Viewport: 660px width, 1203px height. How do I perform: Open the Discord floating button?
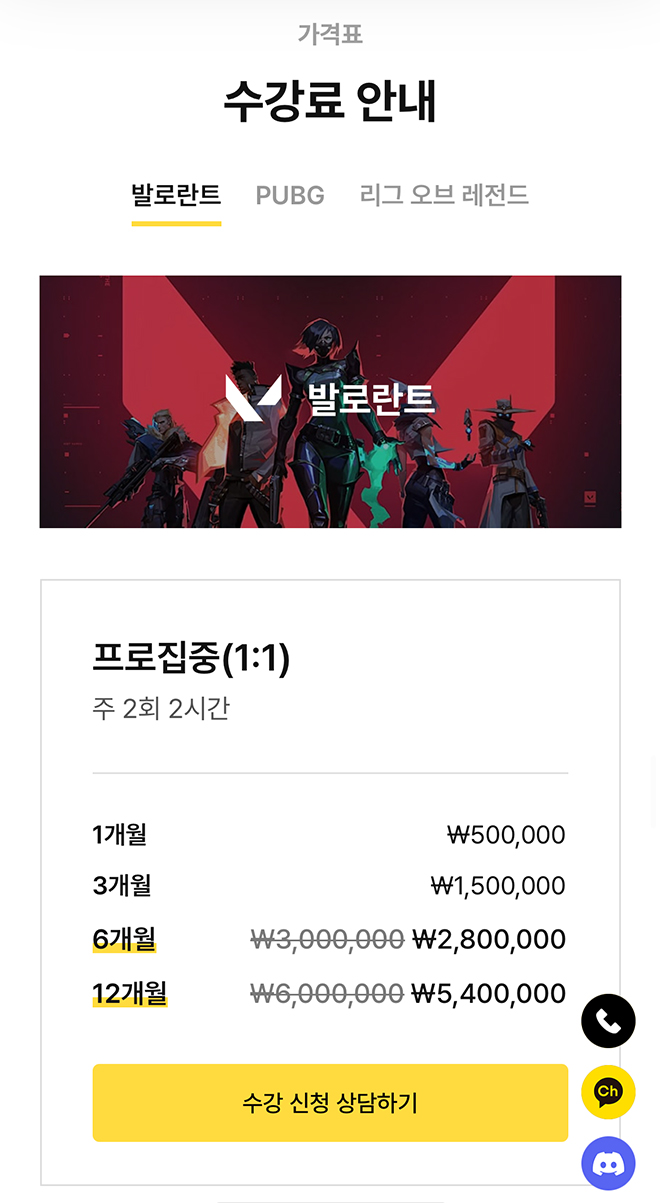tap(608, 1164)
